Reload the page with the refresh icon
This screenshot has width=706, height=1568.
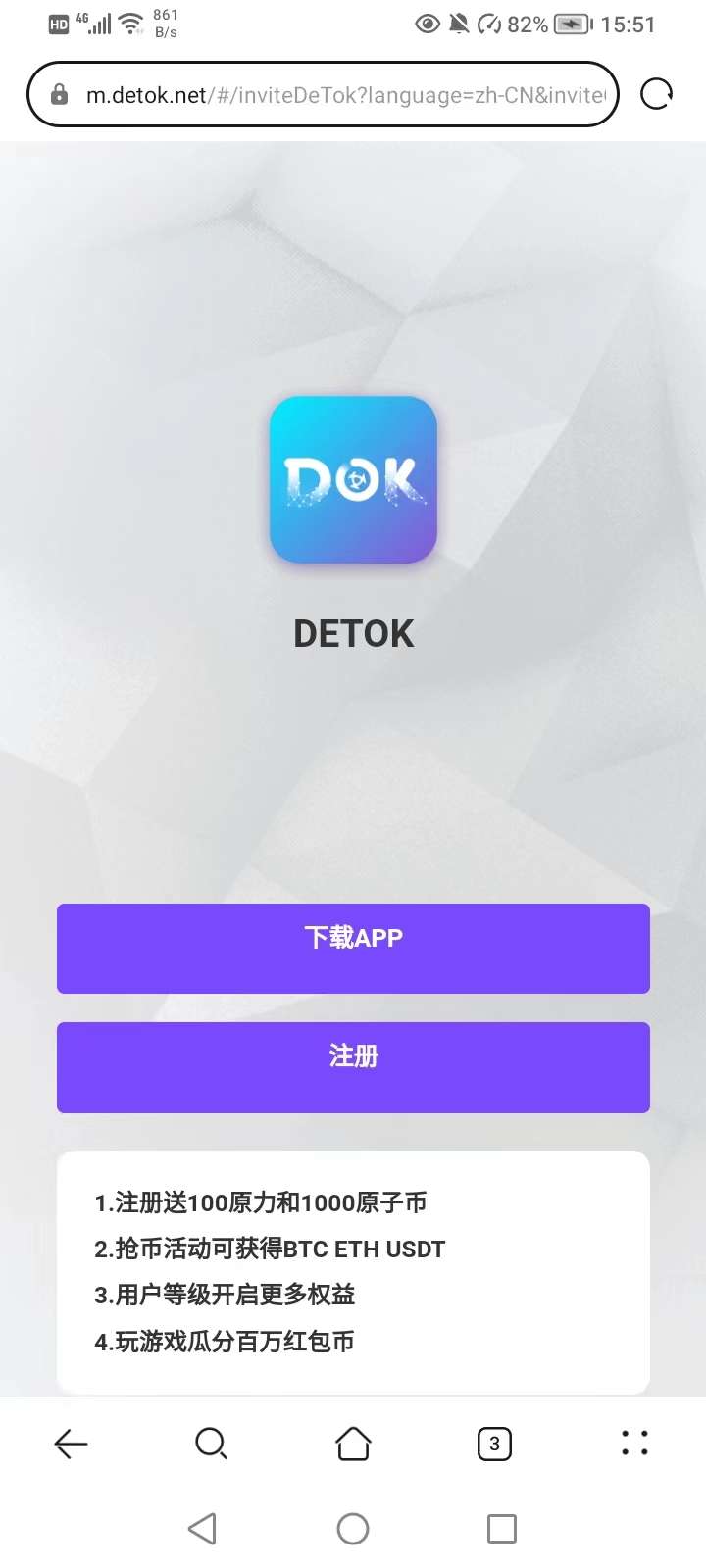tap(656, 94)
